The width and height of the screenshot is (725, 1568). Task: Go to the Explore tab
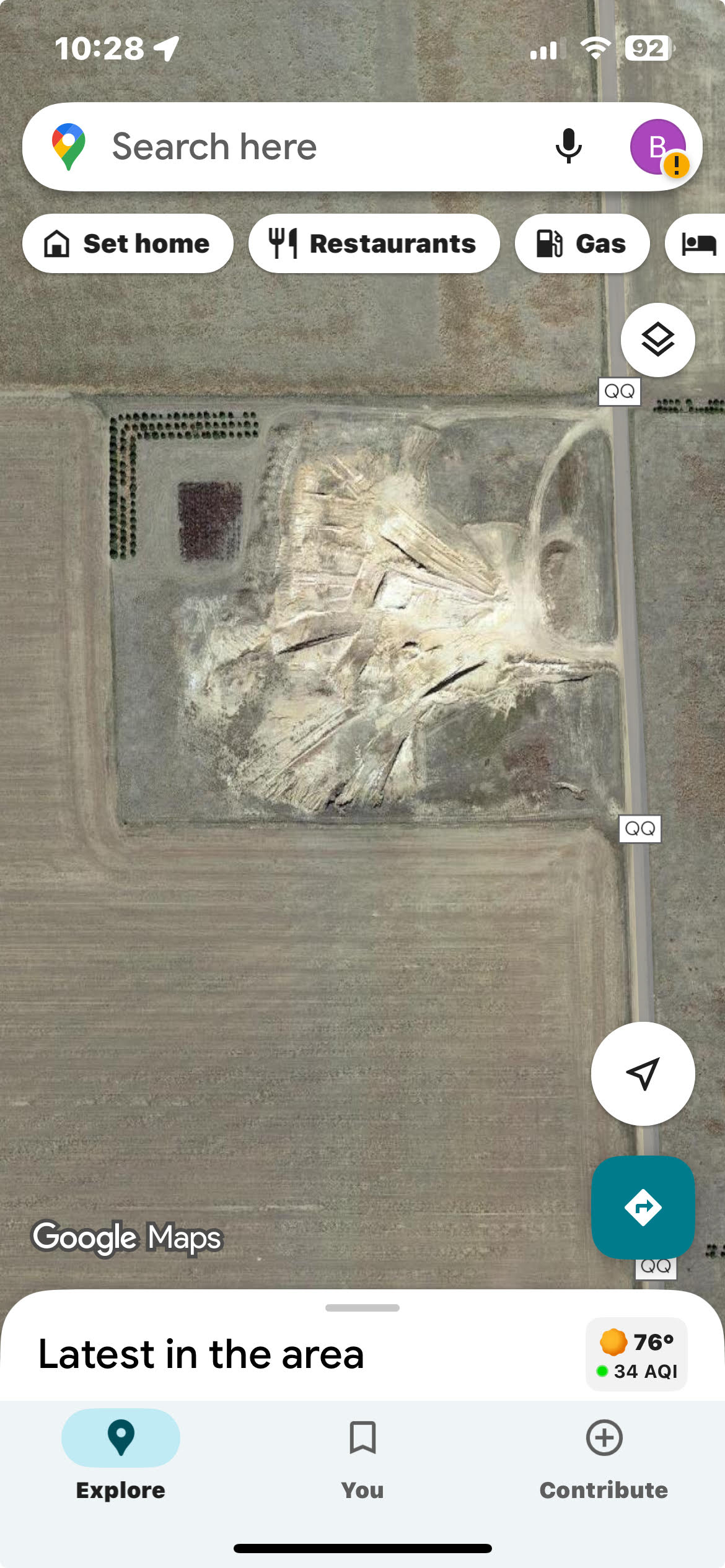[121, 1460]
